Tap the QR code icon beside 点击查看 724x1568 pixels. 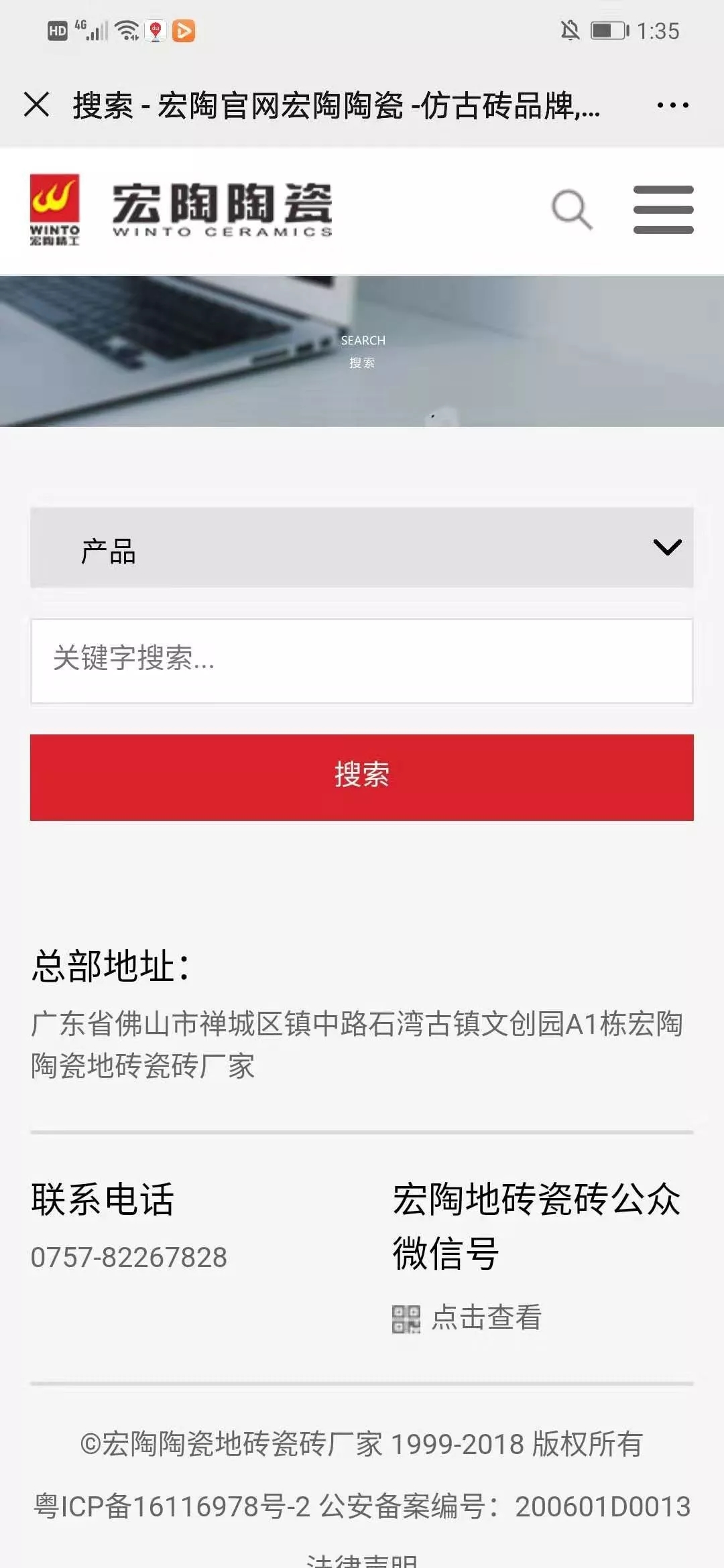pyautogui.click(x=406, y=1315)
